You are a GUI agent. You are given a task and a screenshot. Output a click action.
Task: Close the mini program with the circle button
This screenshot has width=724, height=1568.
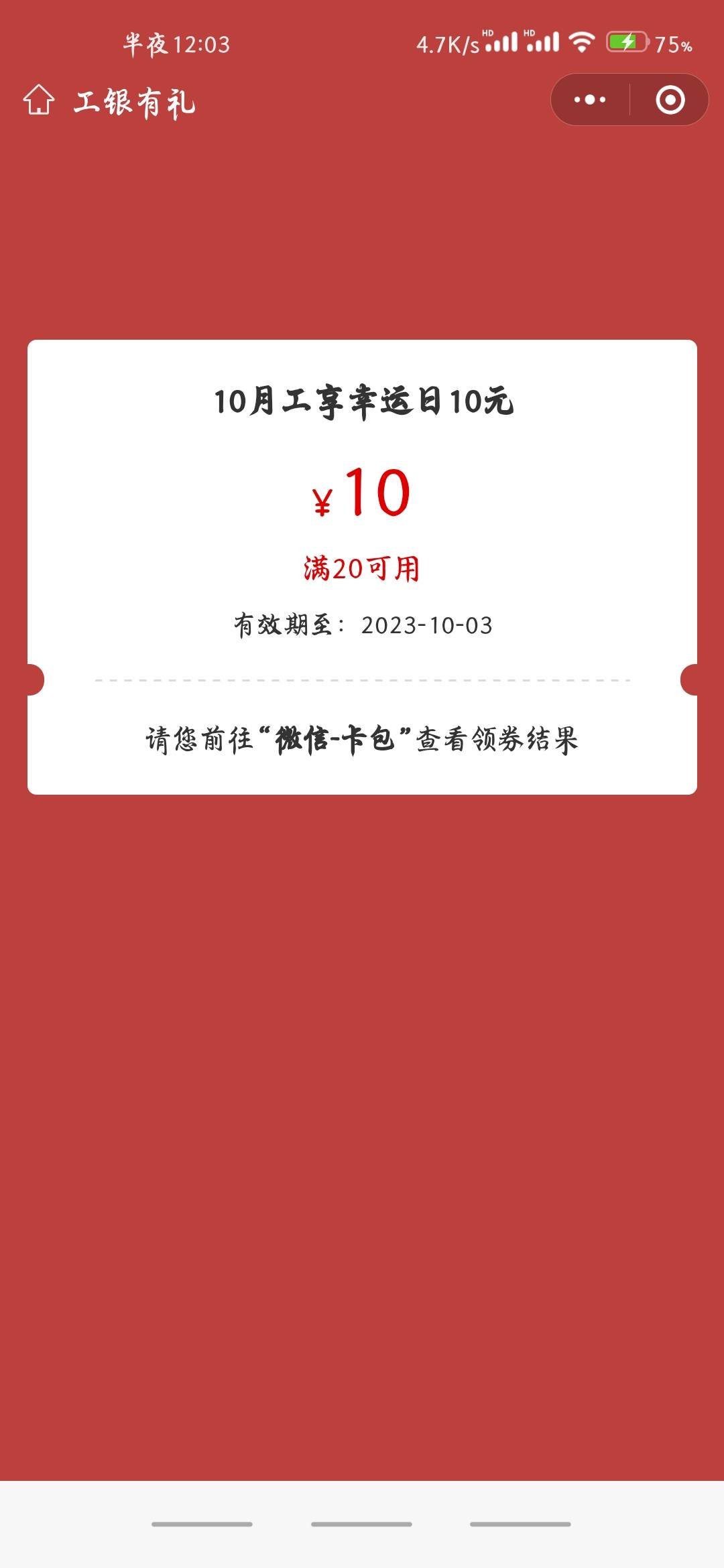click(x=670, y=100)
